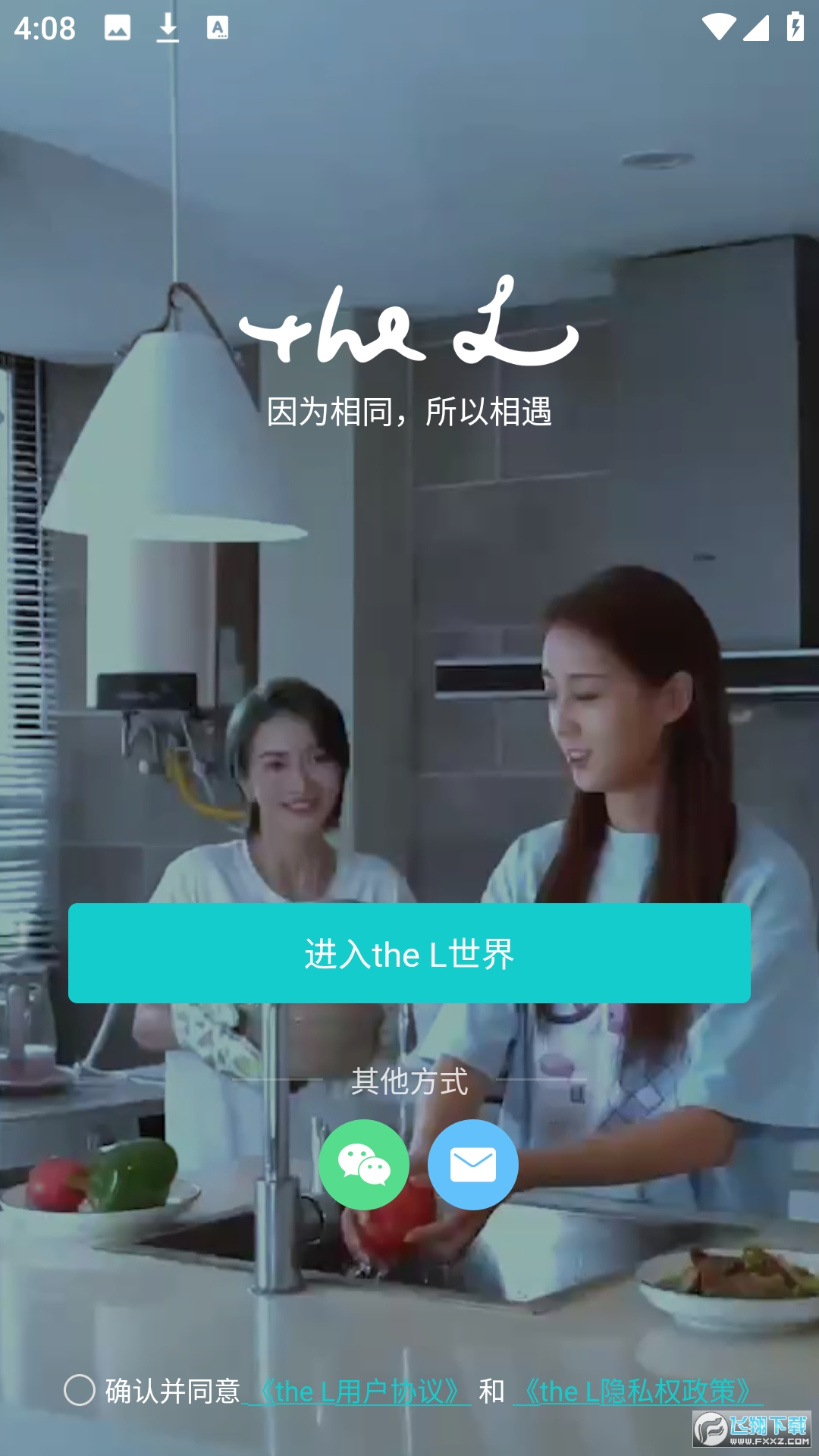The width and height of the screenshot is (819, 1456).
Task: Open email login via the envelope icon
Action: 472,1165
